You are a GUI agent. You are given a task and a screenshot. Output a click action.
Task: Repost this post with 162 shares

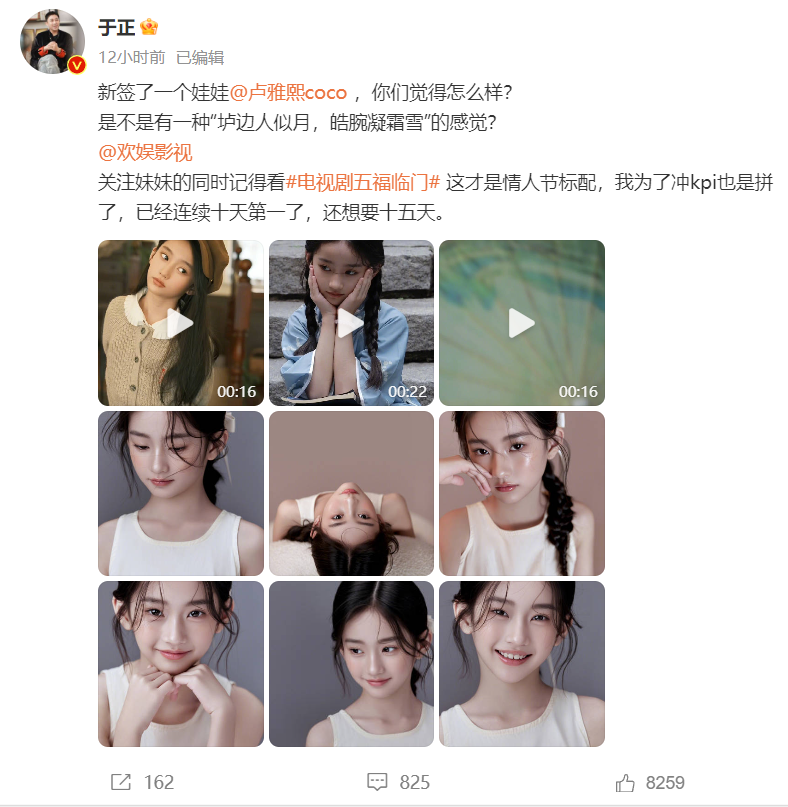[x=143, y=782]
